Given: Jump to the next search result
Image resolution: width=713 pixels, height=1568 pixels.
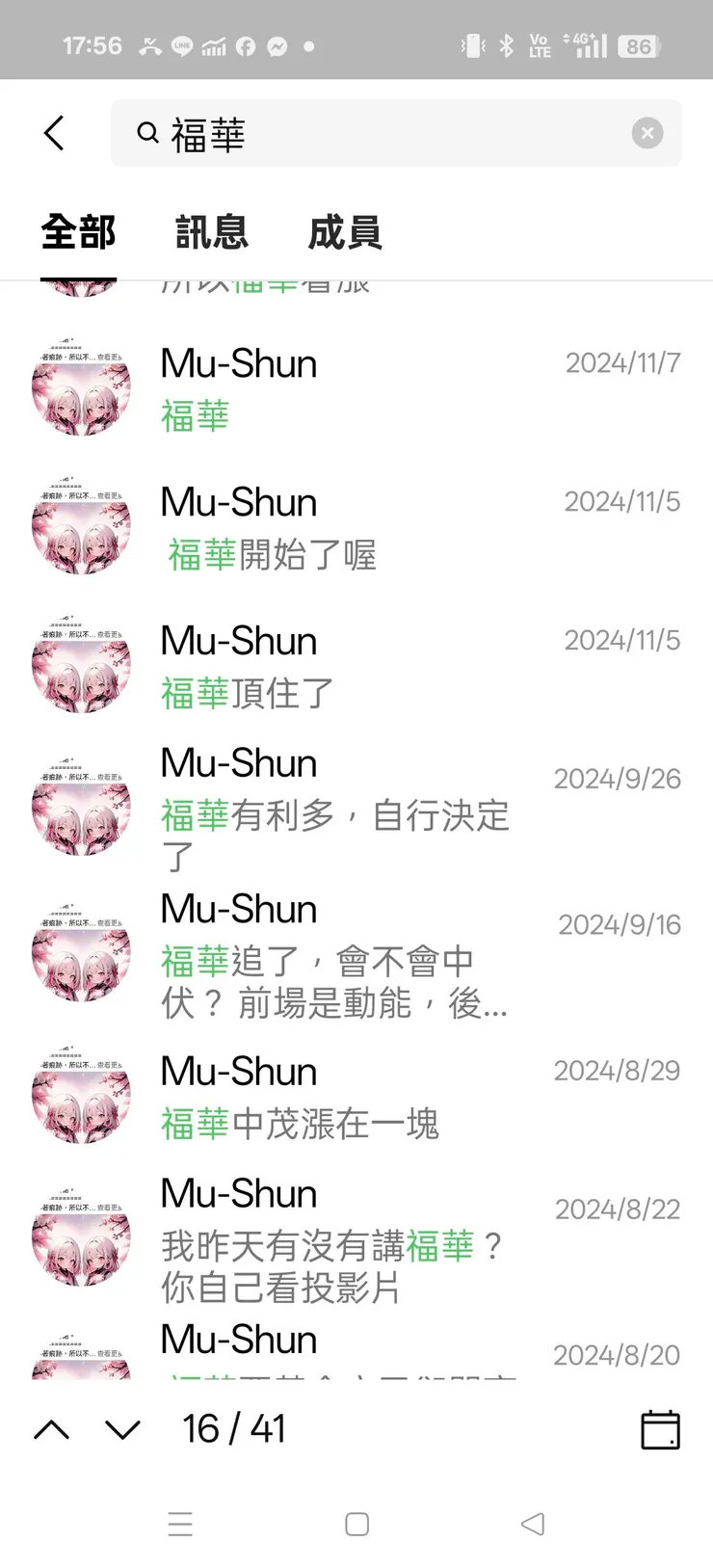Looking at the screenshot, I should (x=122, y=1429).
